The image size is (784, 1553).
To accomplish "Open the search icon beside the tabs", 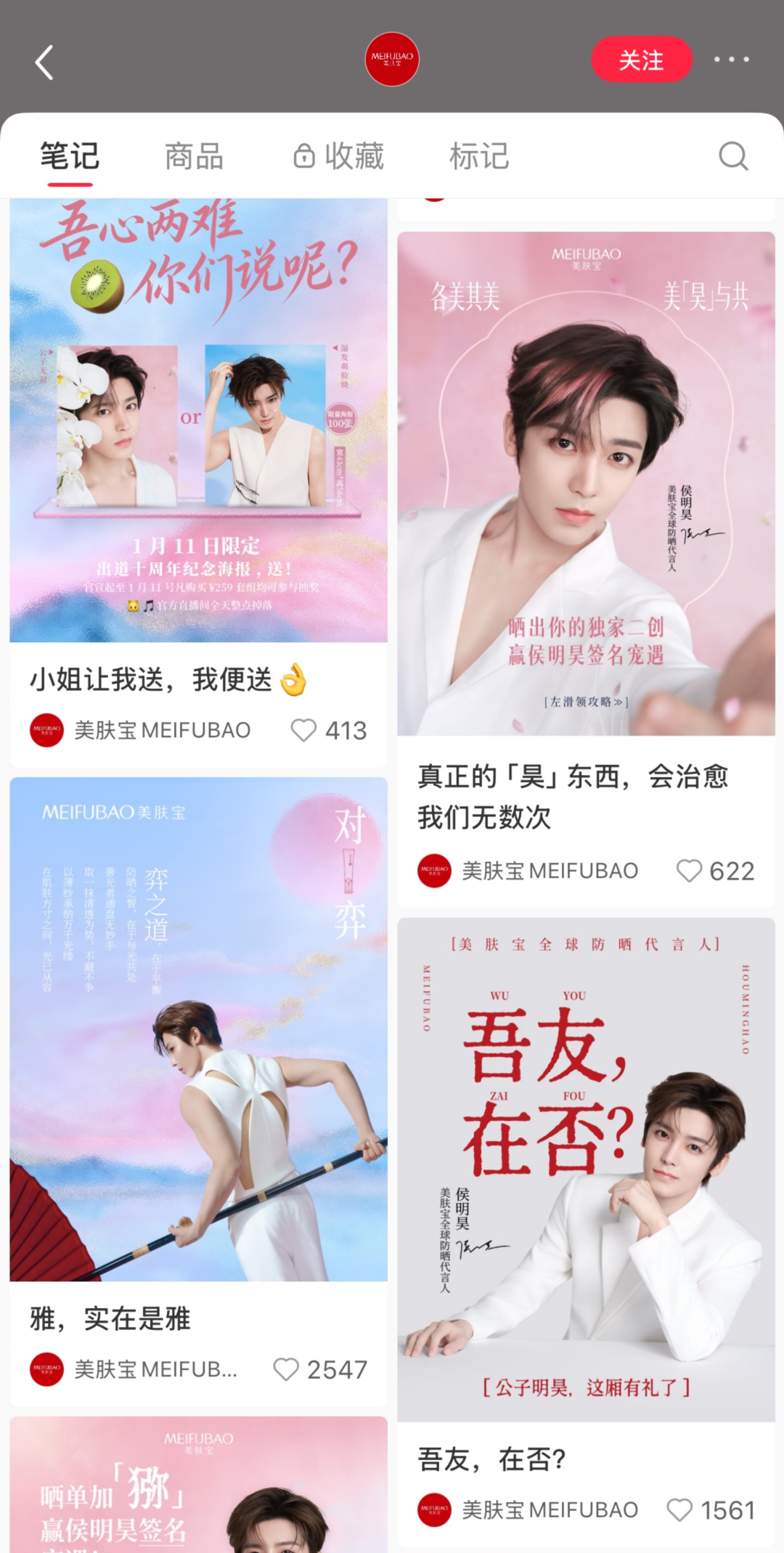I will click(x=732, y=156).
